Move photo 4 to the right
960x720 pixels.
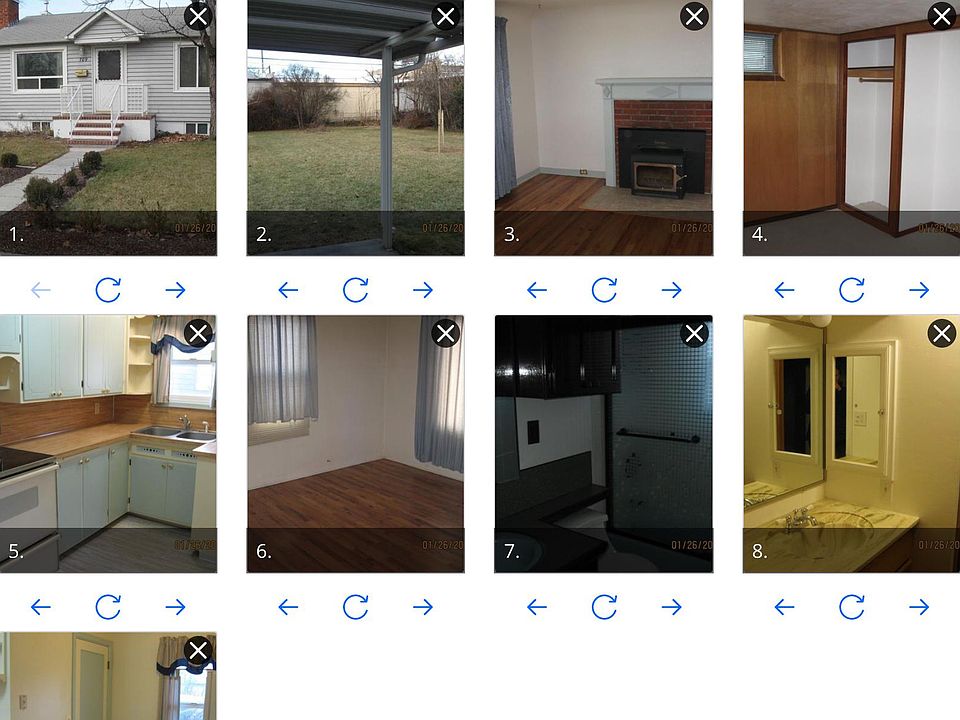click(x=919, y=290)
